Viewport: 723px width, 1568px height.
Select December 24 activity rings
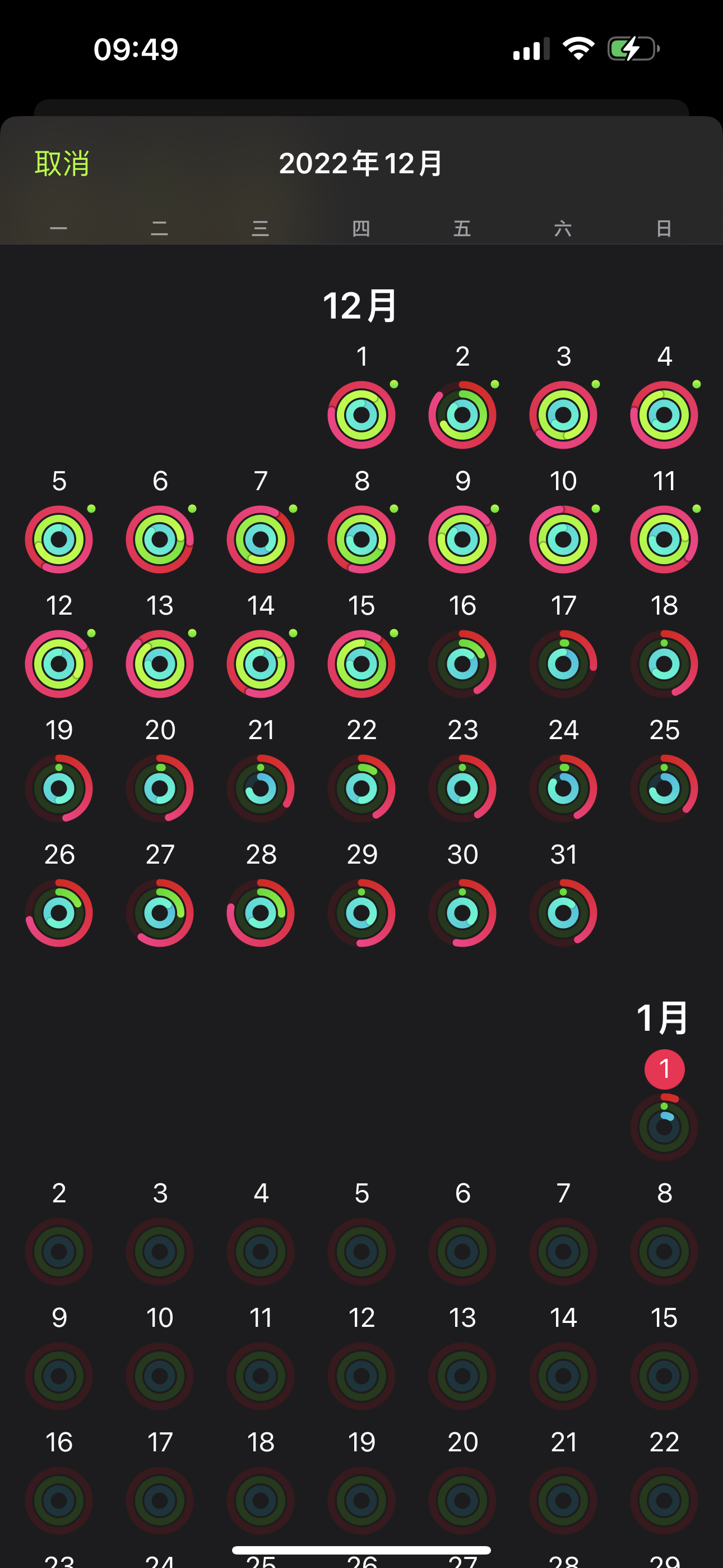[x=564, y=788]
